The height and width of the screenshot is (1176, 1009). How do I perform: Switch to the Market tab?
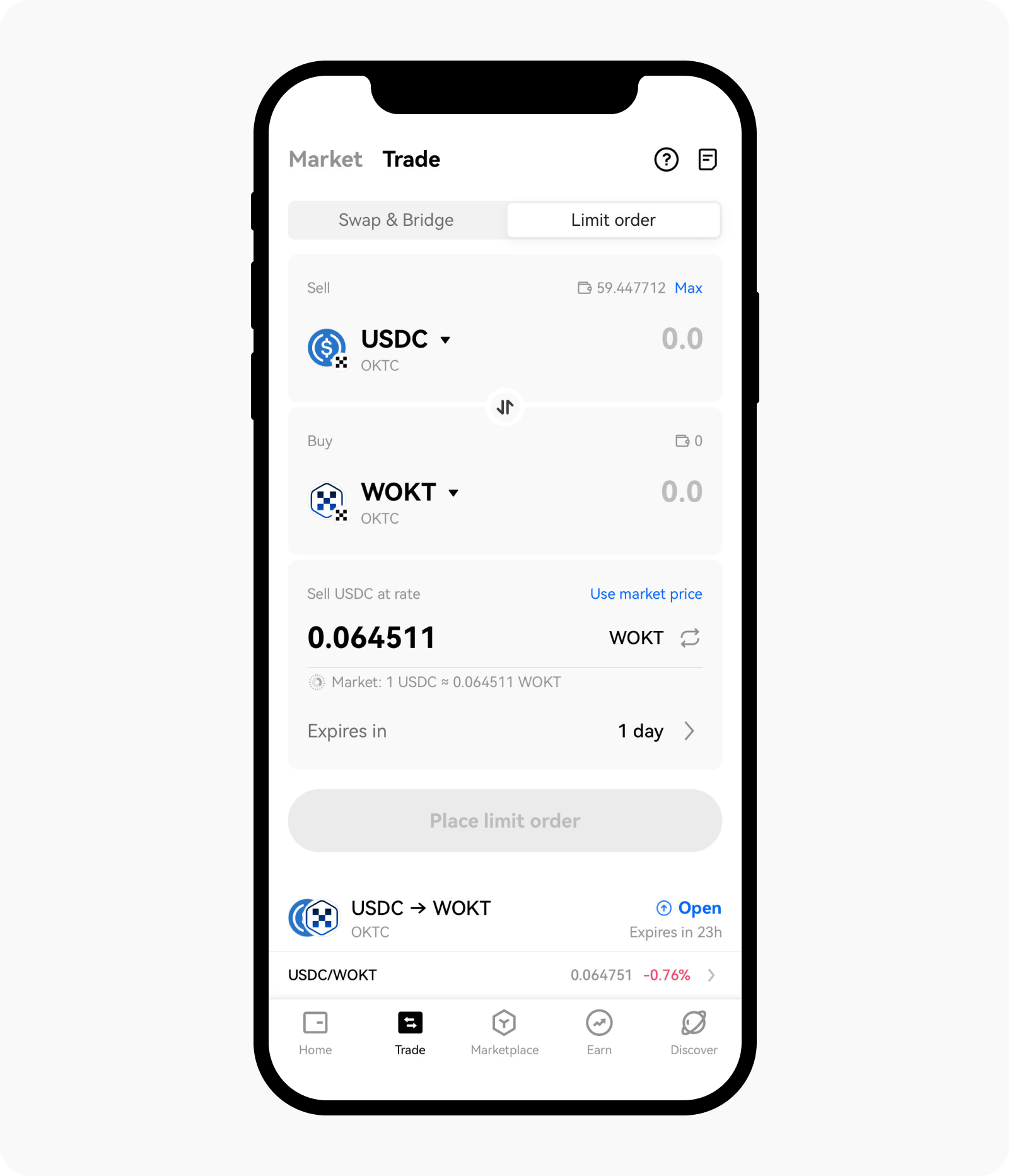(325, 160)
